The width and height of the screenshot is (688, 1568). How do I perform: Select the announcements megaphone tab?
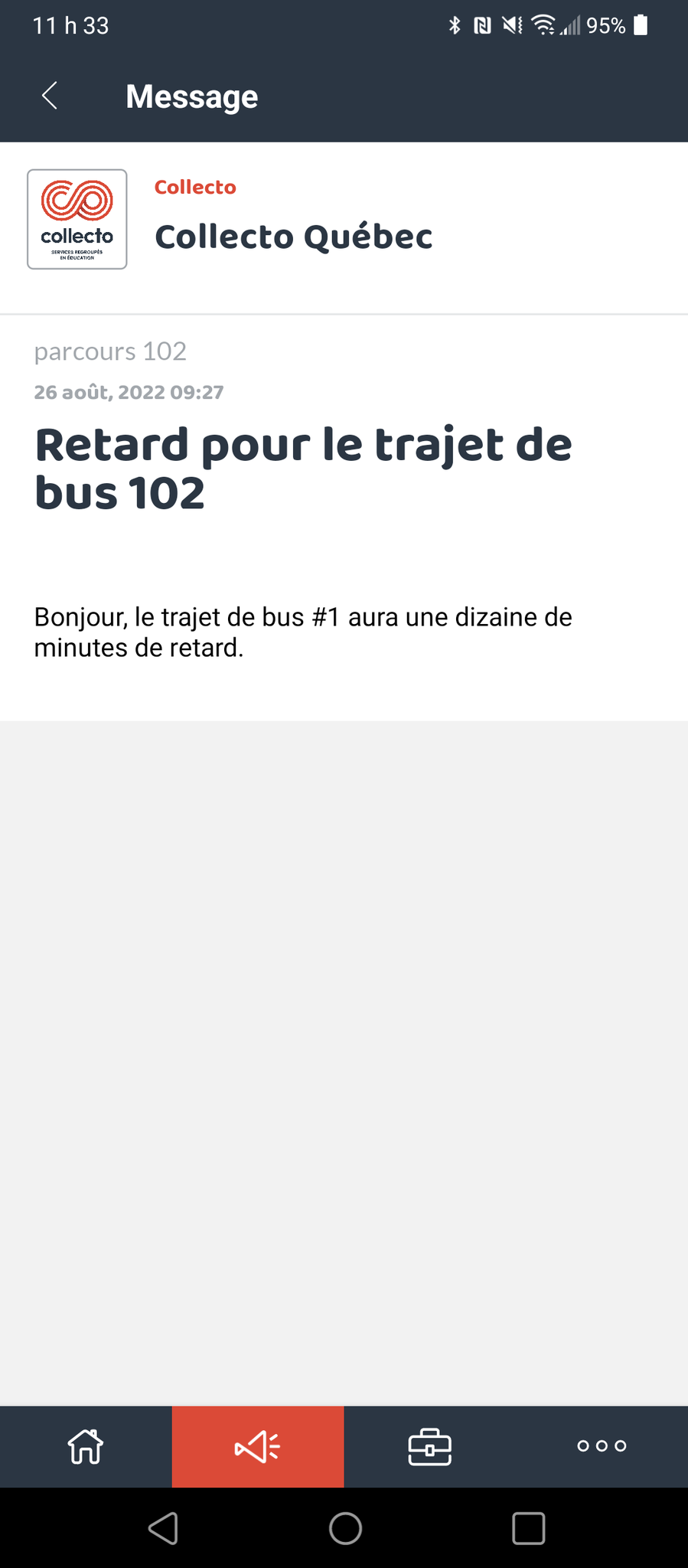258,1446
